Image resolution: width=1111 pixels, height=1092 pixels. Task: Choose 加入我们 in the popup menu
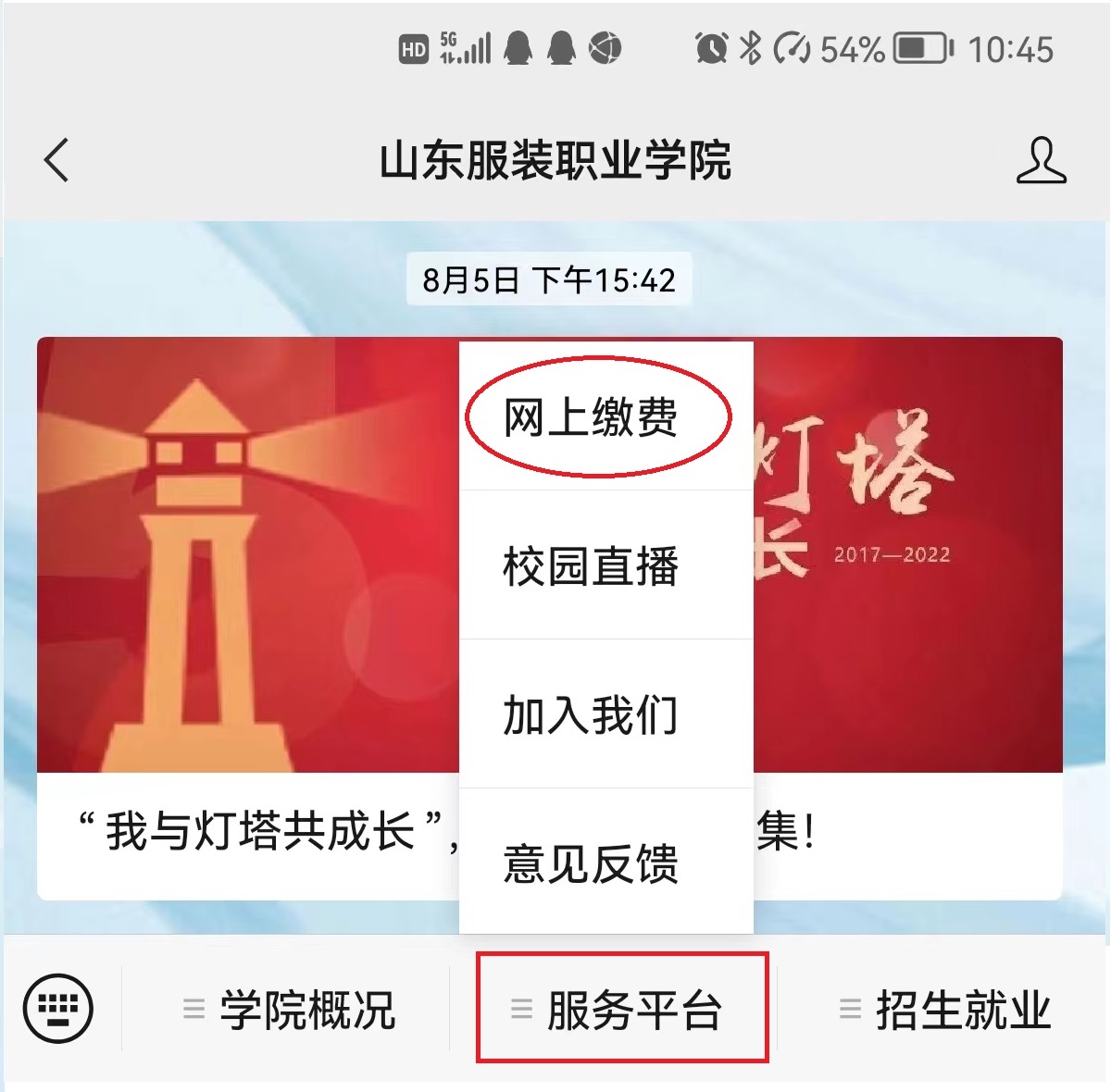click(593, 715)
